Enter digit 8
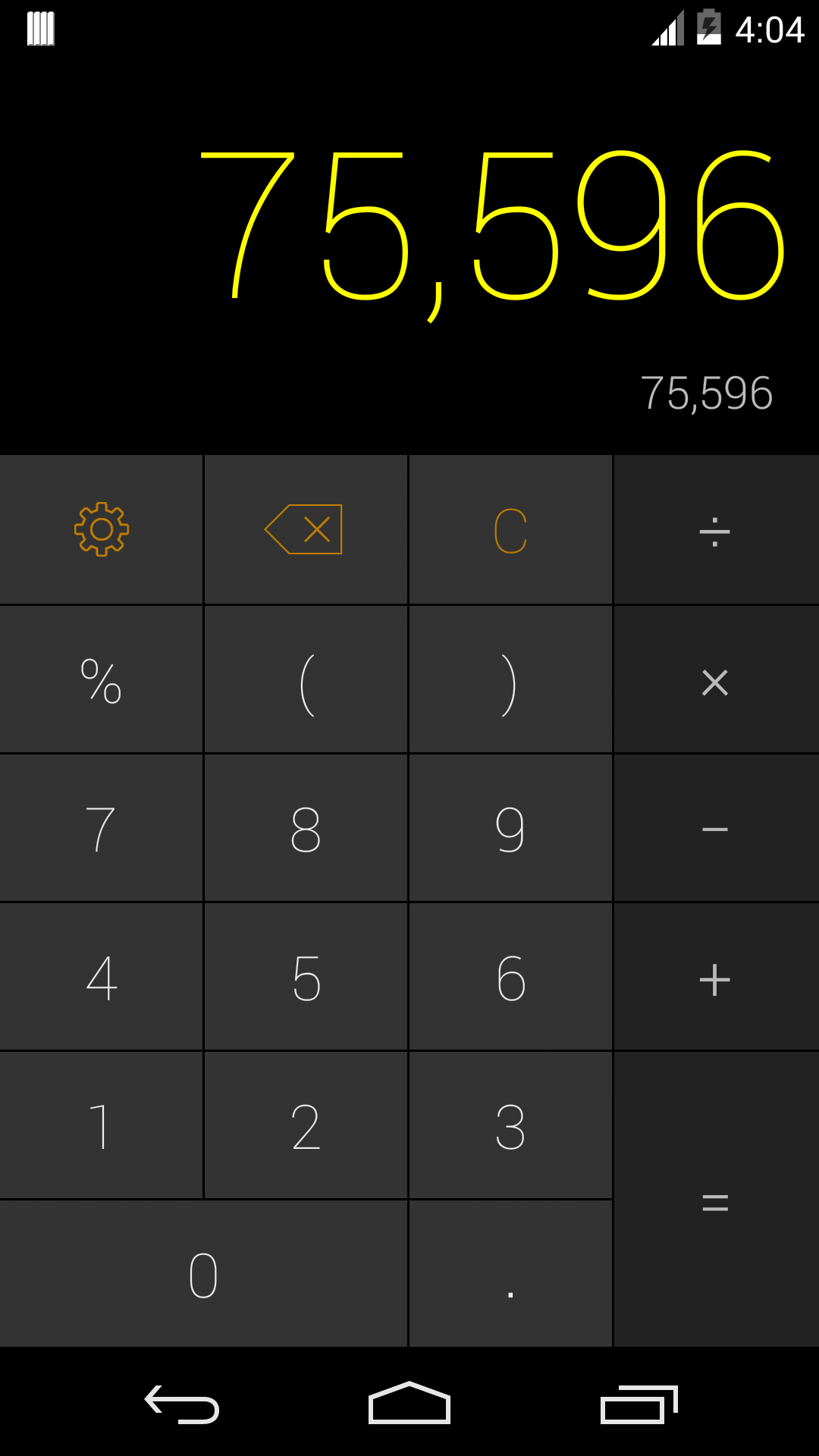The width and height of the screenshot is (819, 1456). coord(305,828)
